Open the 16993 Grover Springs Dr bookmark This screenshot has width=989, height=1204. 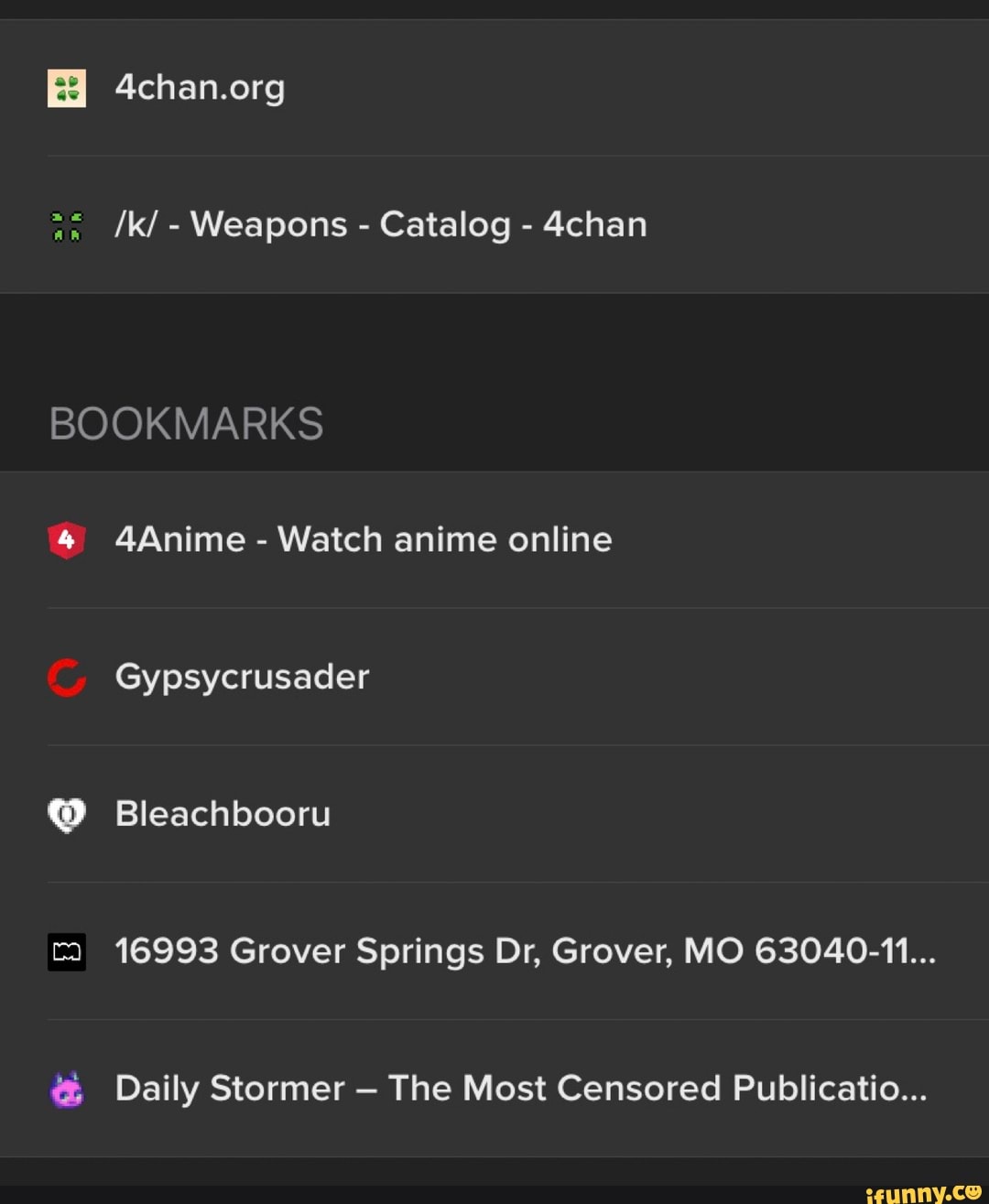(525, 950)
